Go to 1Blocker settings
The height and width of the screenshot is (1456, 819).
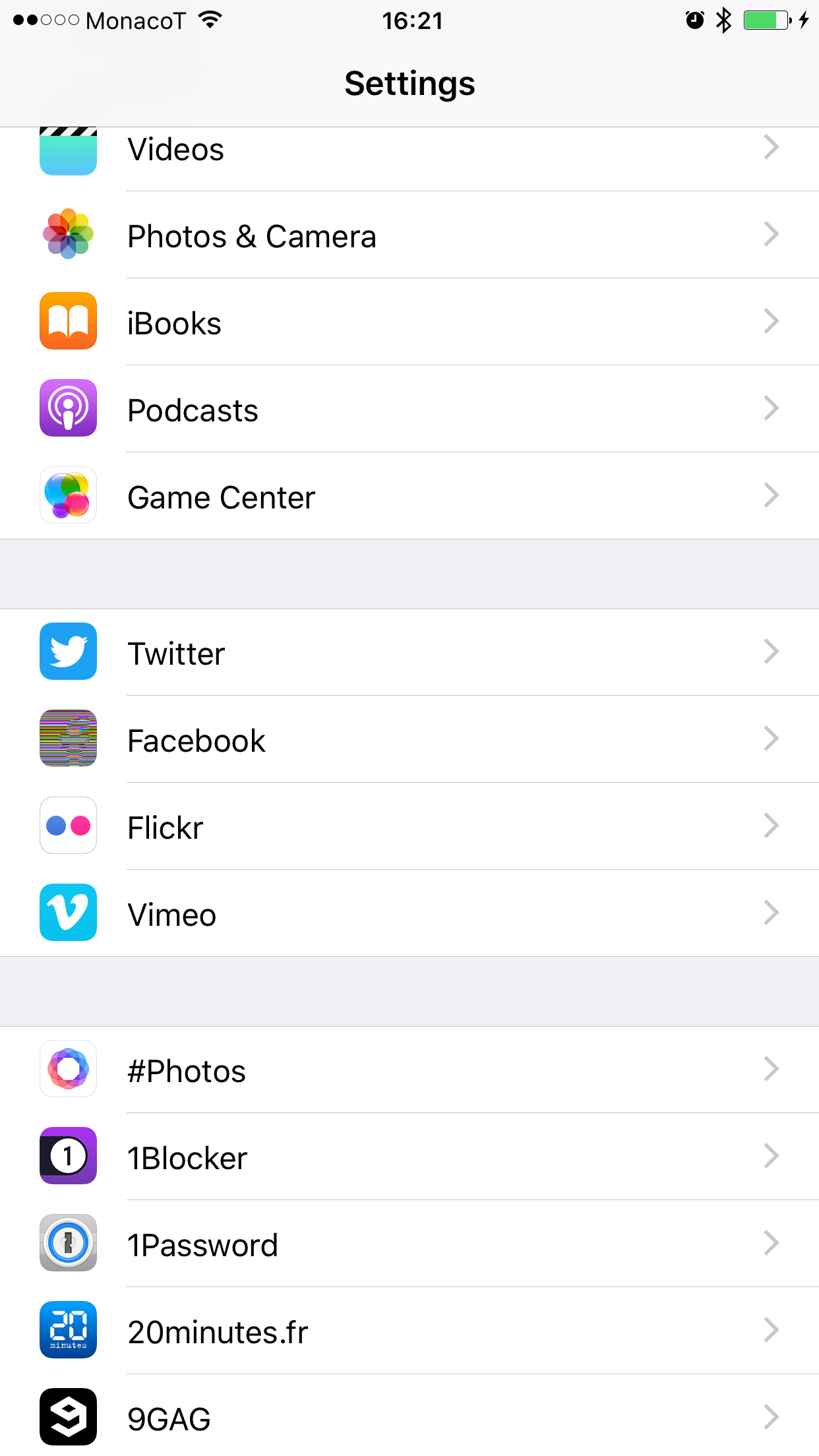tap(409, 1157)
